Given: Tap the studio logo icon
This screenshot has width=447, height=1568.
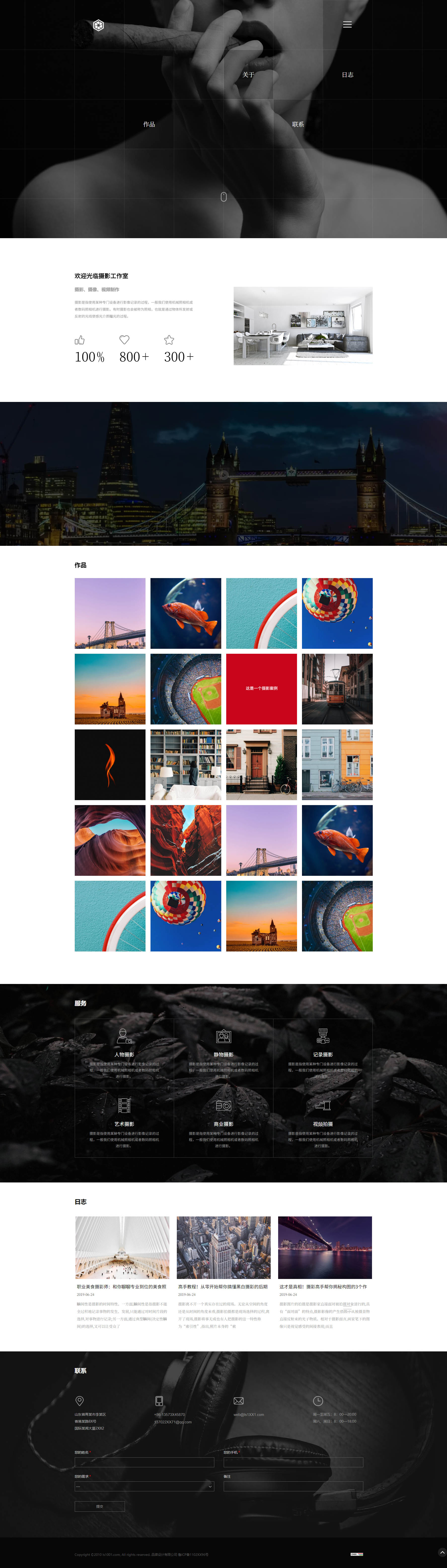Looking at the screenshot, I should tap(99, 25).
